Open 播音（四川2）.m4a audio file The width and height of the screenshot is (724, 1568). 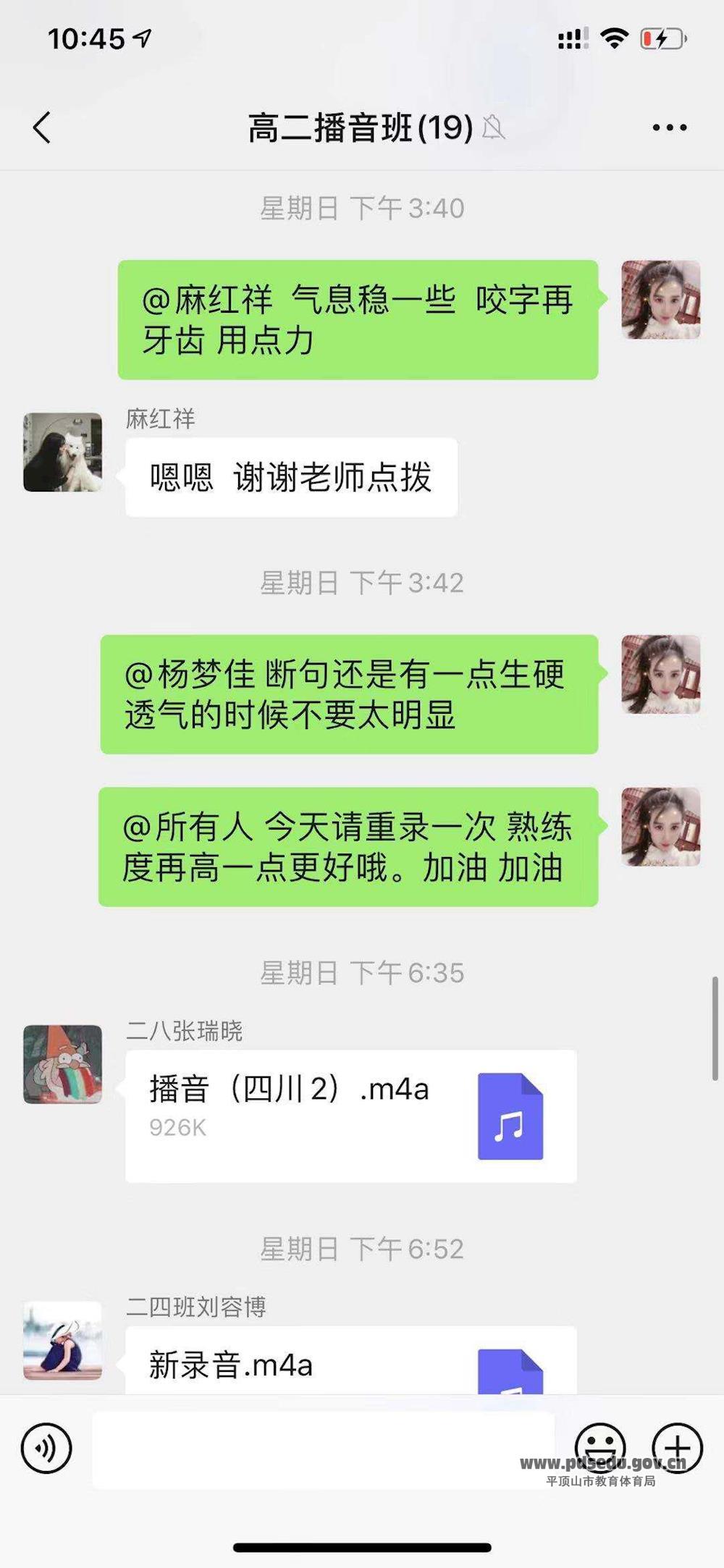click(x=350, y=1116)
